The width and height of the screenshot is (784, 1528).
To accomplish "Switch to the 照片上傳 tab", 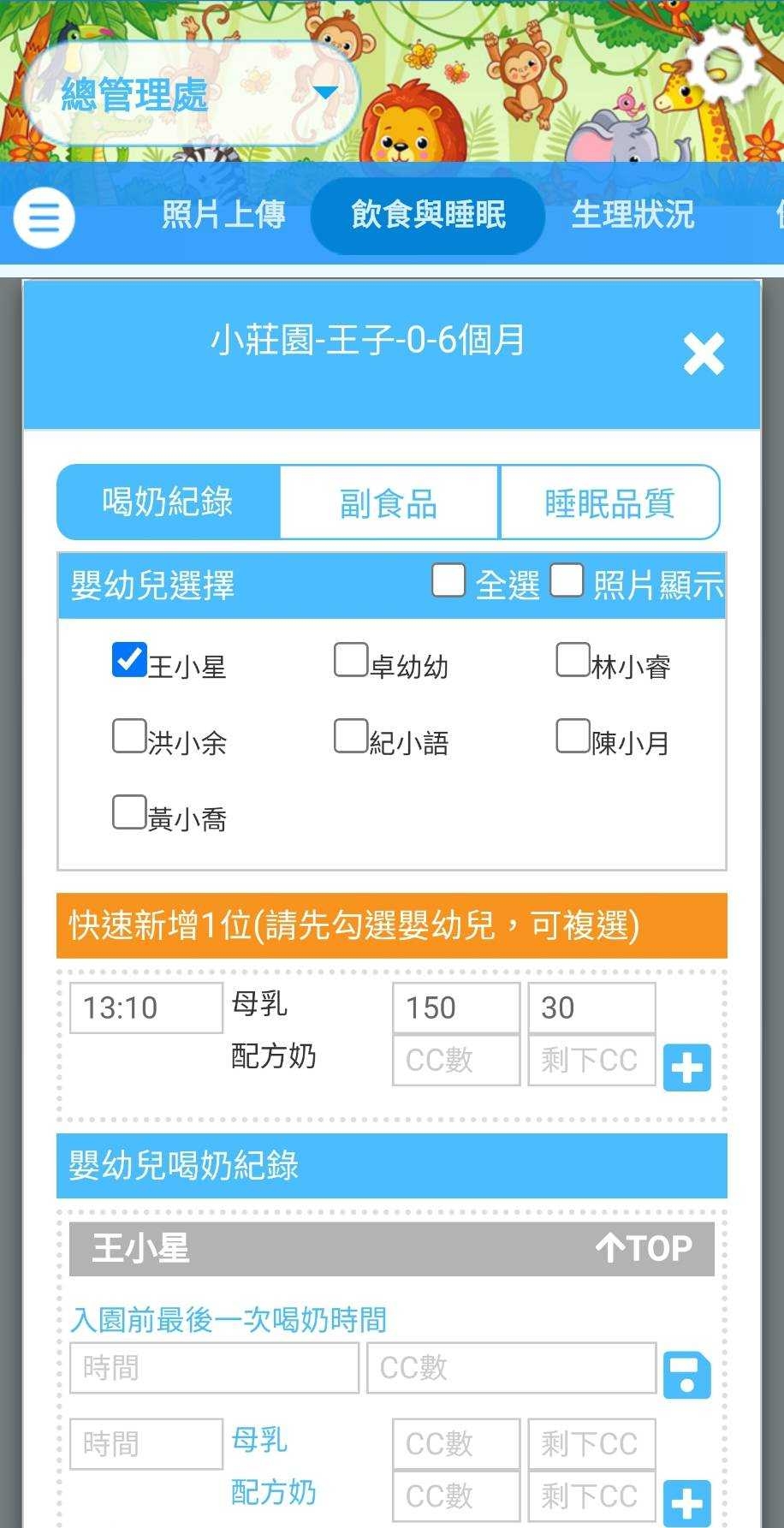I will click(223, 214).
